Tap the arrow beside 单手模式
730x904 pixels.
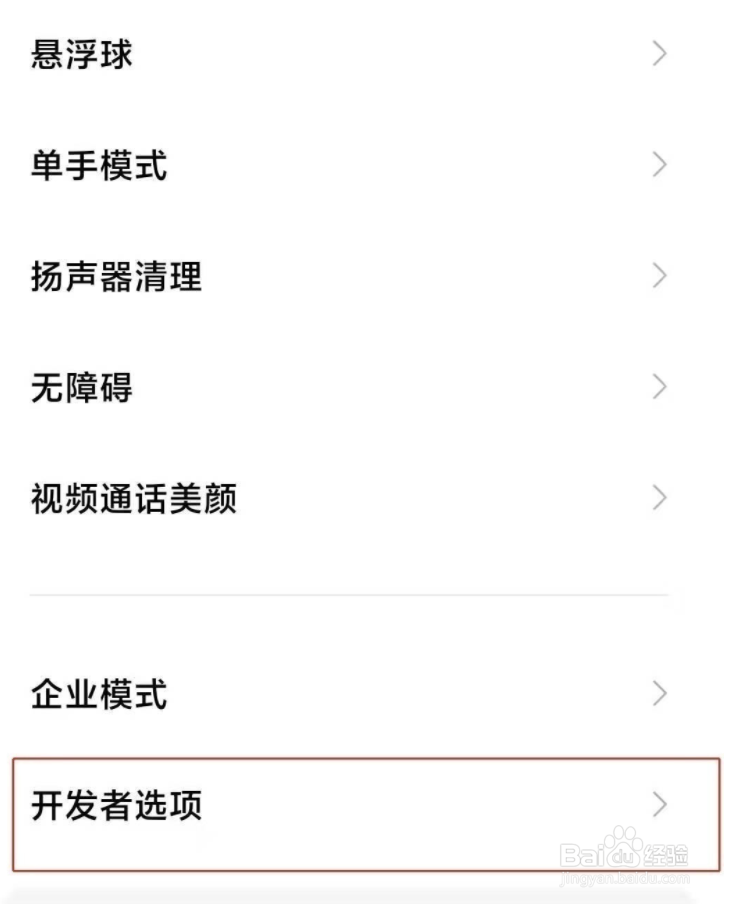(x=659, y=164)
